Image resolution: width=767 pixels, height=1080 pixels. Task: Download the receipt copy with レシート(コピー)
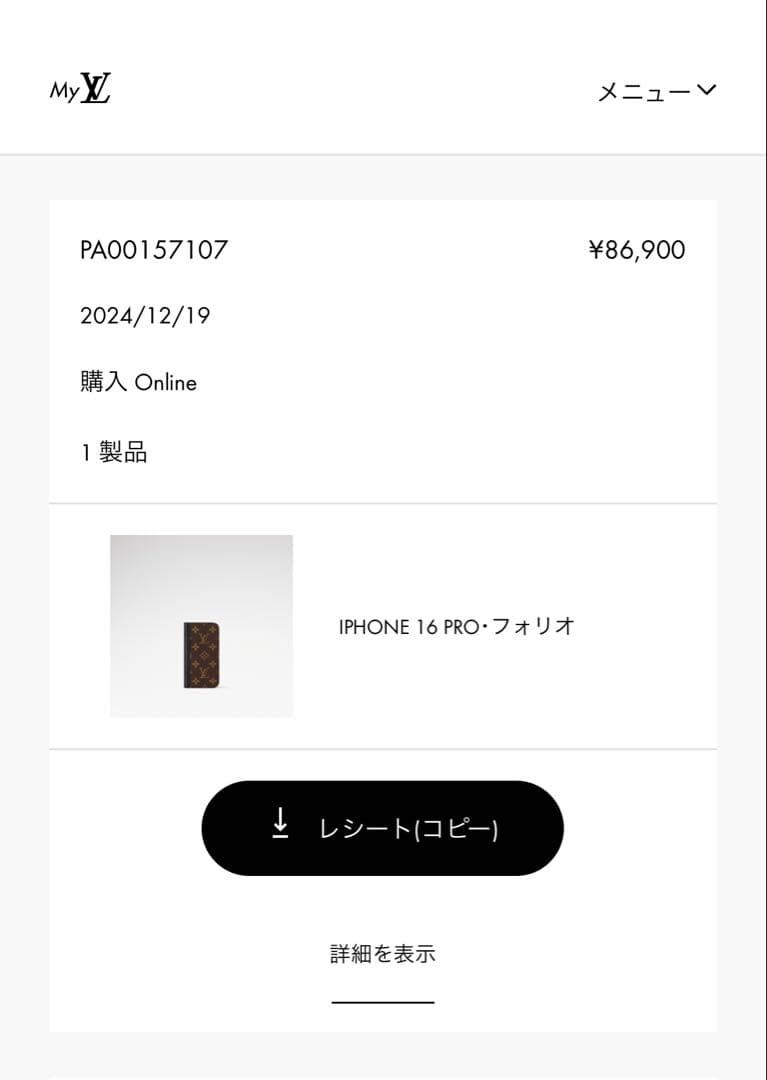383,827
